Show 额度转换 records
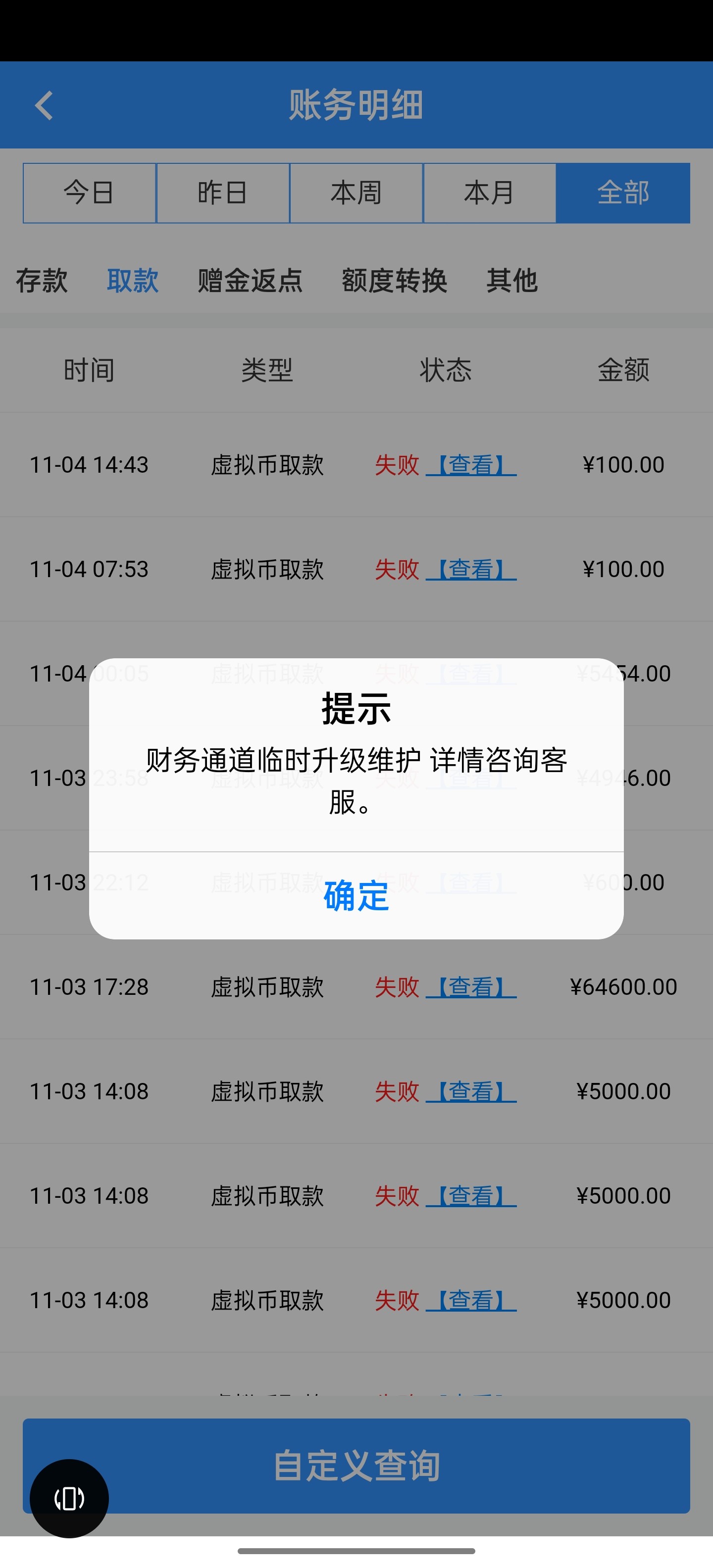 tap(394, 281)
